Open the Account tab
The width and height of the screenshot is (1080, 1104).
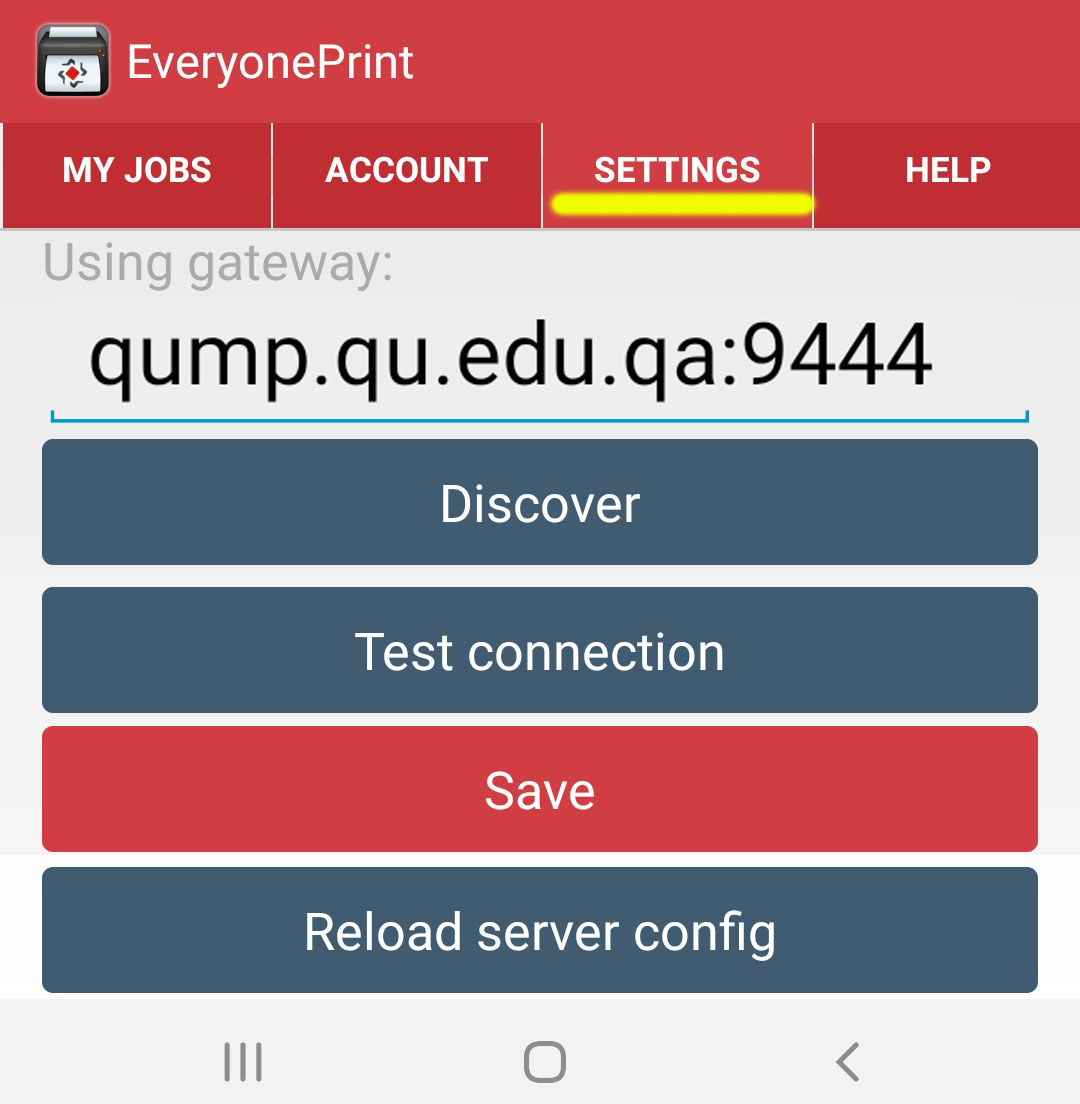pyautogui.click(x=407, y=172)
